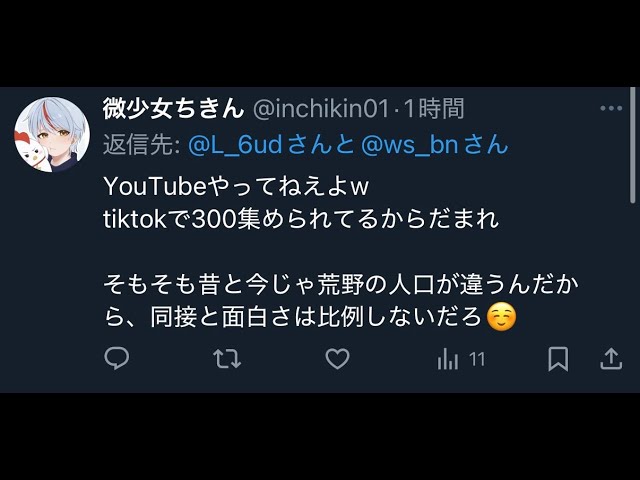View analytics showing 11 views

[x=460, y=358]
